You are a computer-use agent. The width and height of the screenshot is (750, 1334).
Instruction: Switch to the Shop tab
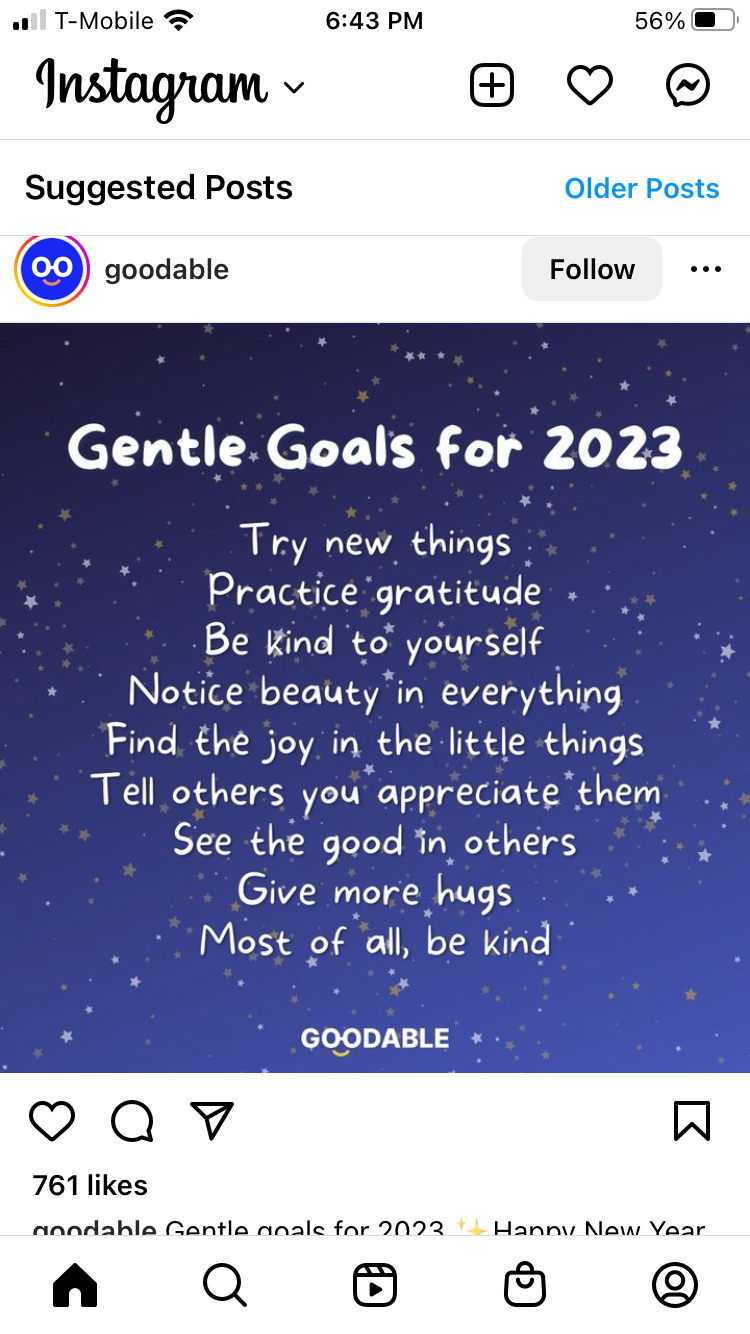click(x=525, y=1285)
